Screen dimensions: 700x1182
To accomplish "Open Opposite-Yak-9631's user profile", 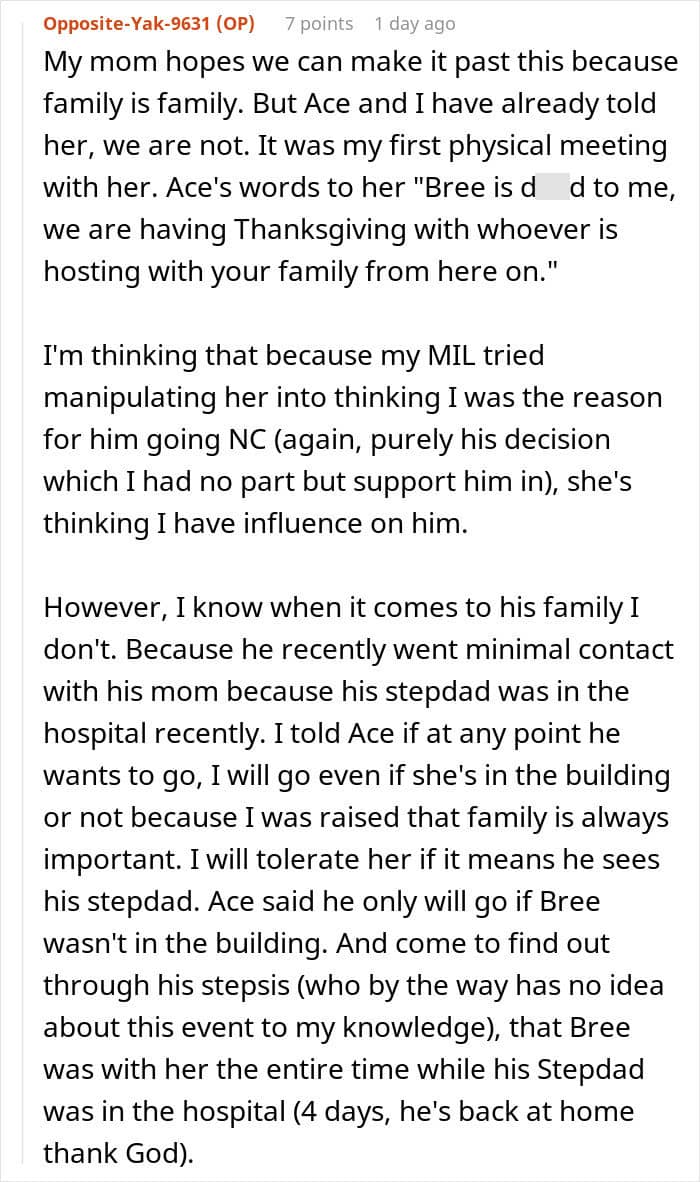I will coord(128,23).
